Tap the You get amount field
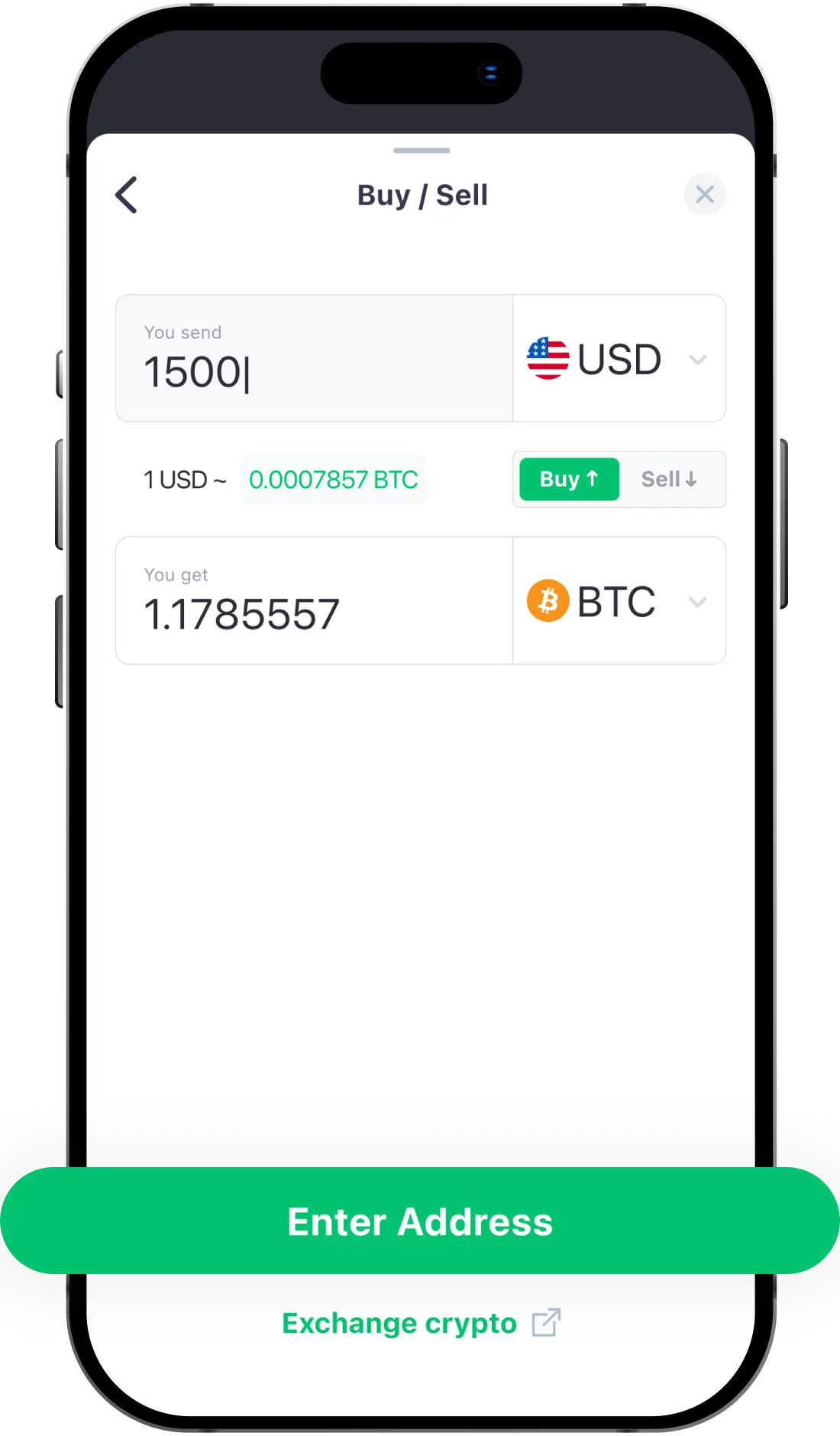Screen dimensions: 840x1436 tap(314, 600)
